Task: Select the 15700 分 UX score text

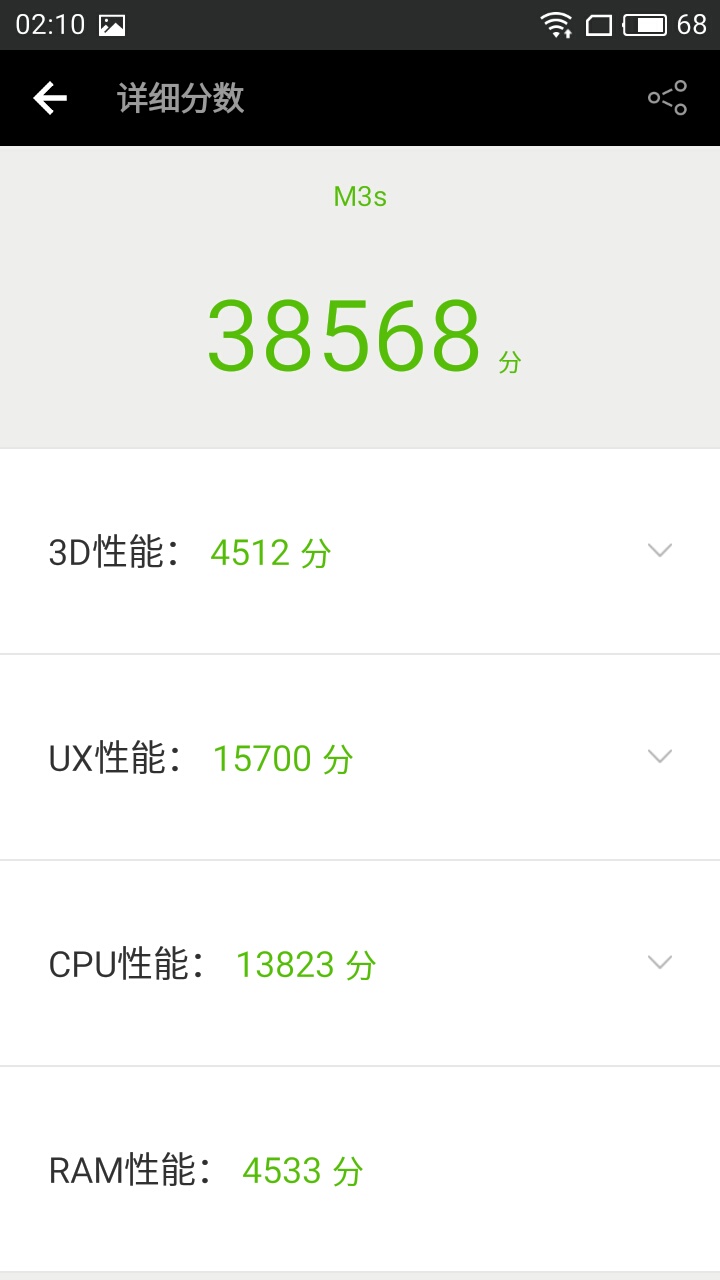Action: click(283, 757)
